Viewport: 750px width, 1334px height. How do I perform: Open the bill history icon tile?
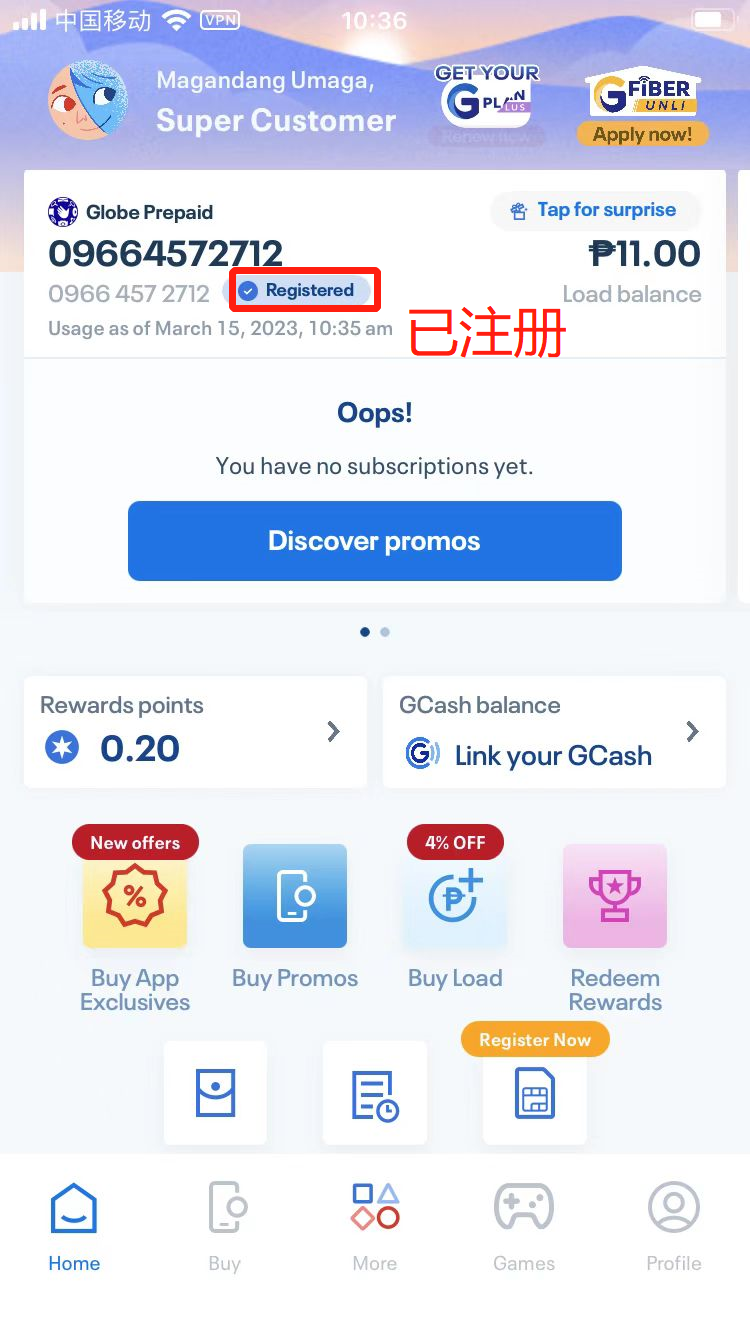[375, 1094]
